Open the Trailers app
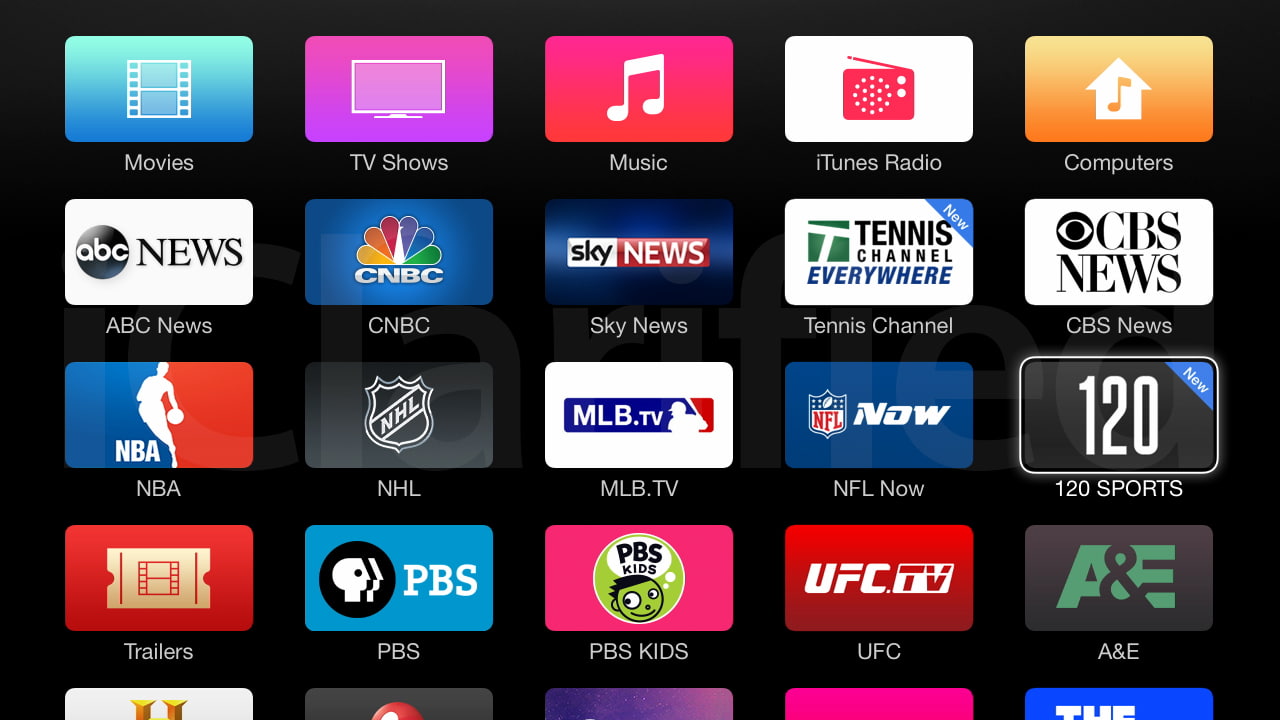Viewport: 1280px width, 720px height. (x=159, y=578)
